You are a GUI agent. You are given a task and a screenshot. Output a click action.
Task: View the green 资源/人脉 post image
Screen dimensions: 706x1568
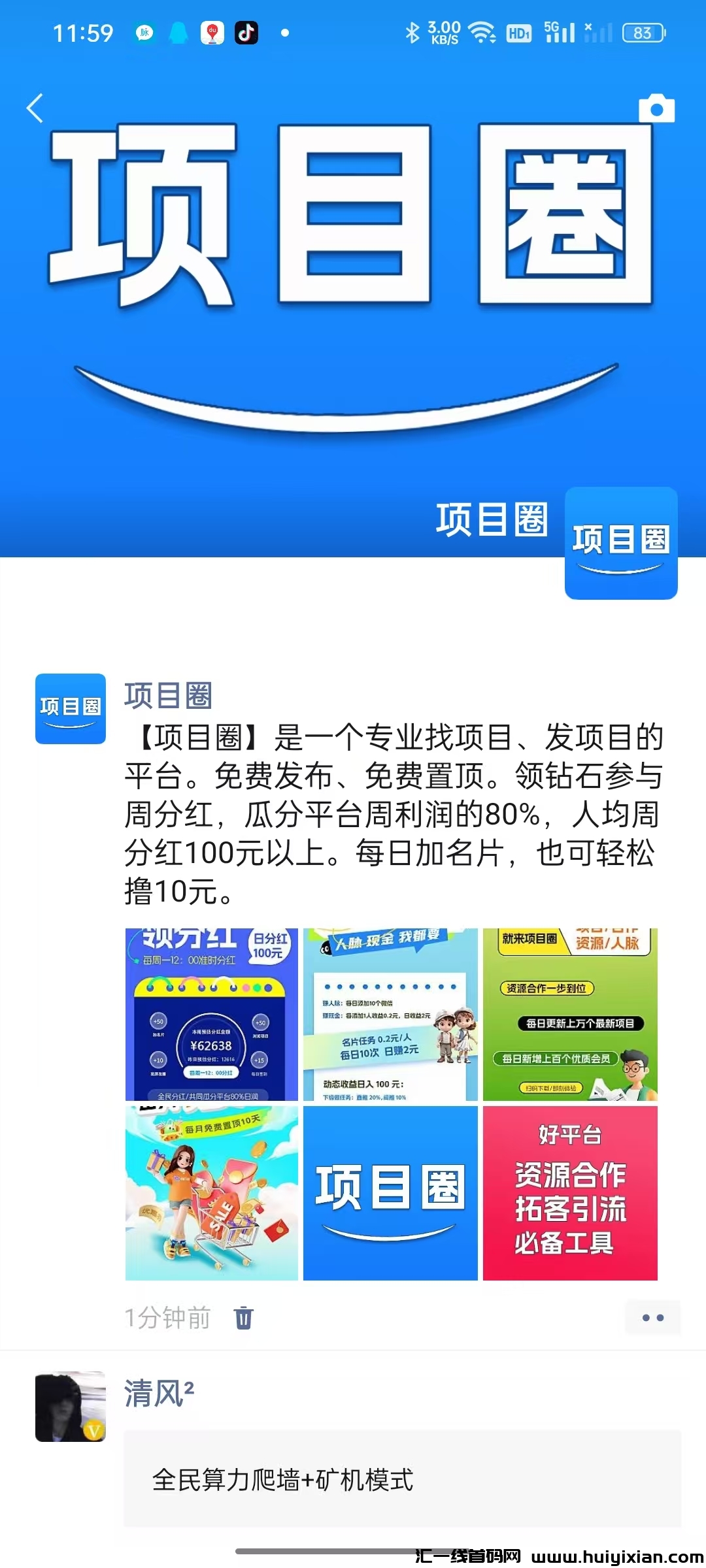pos(570,1014)
